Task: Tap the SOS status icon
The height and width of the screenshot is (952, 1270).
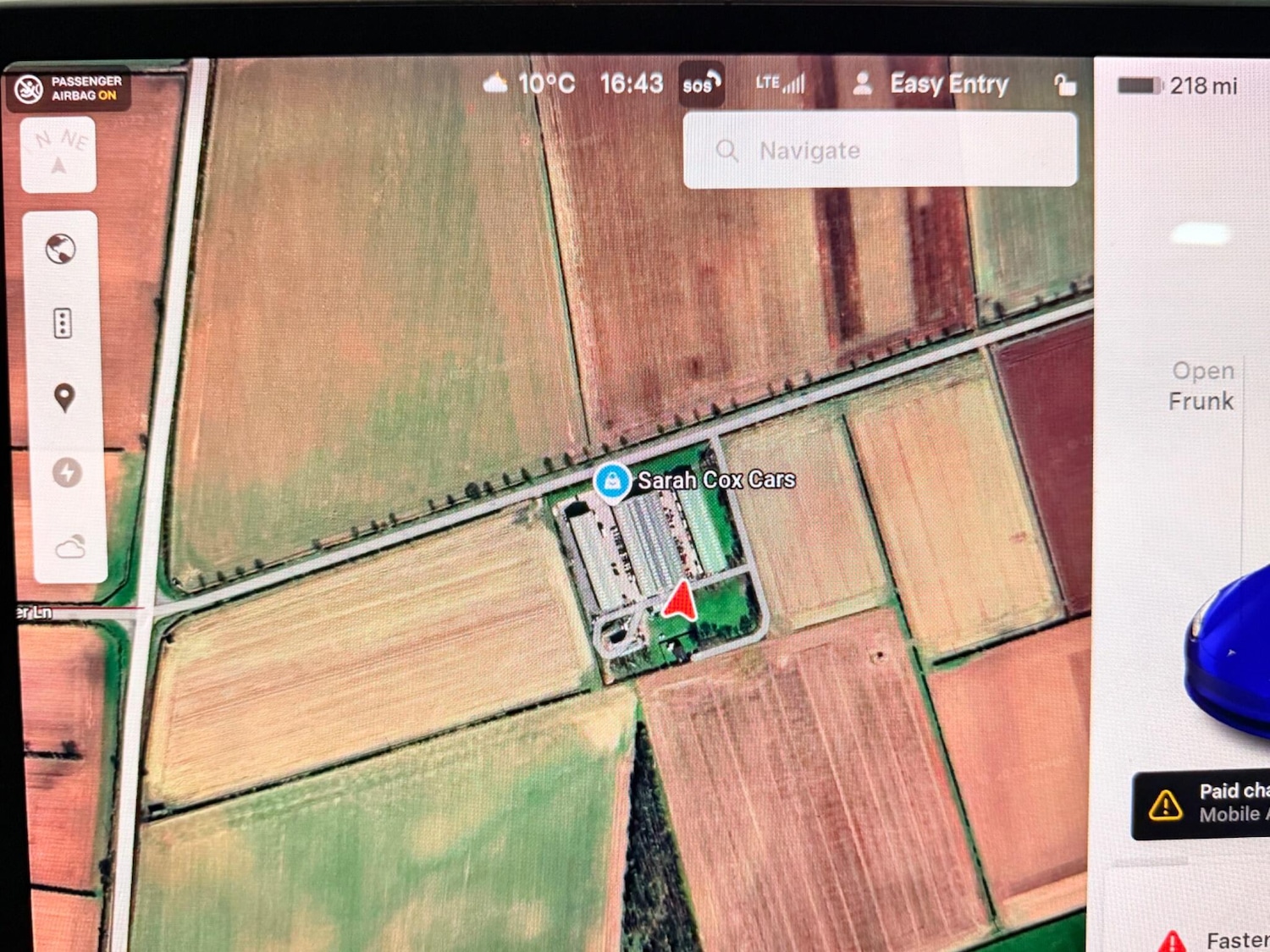Action: click(700, 84)
